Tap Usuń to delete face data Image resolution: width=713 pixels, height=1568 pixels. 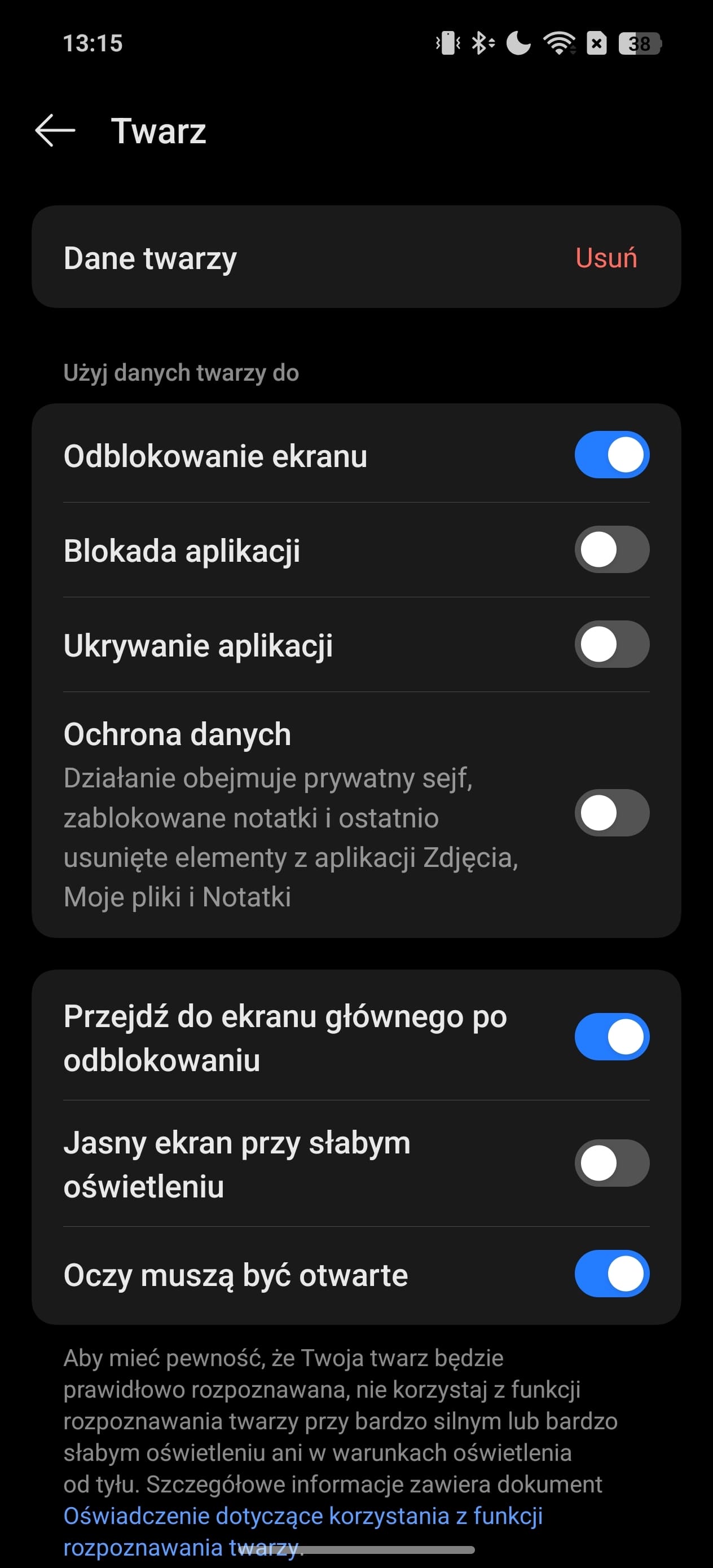[x=606, y=257]
